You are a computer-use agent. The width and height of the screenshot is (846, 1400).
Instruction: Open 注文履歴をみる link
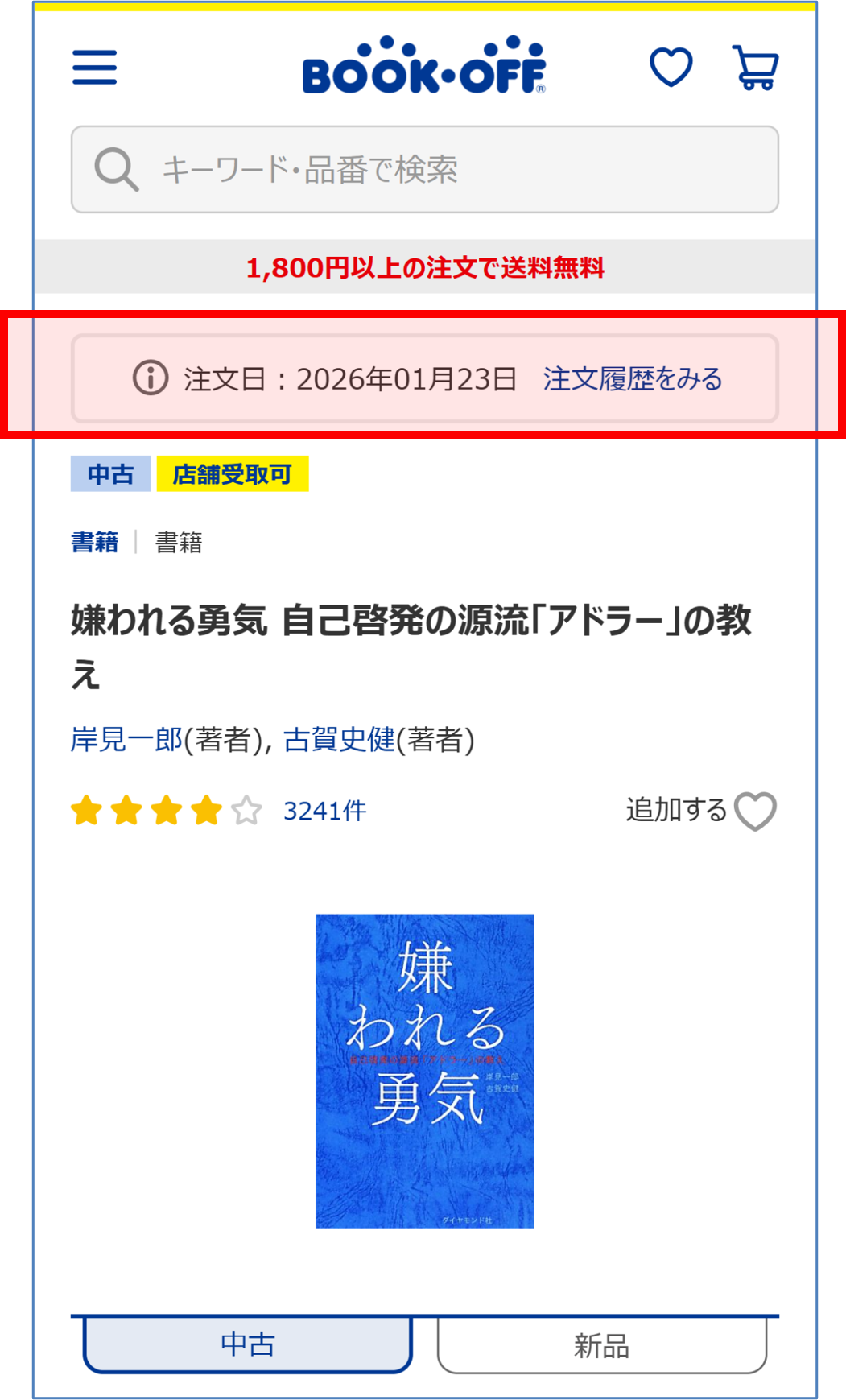pyautogui.click(x=633, y=378)
